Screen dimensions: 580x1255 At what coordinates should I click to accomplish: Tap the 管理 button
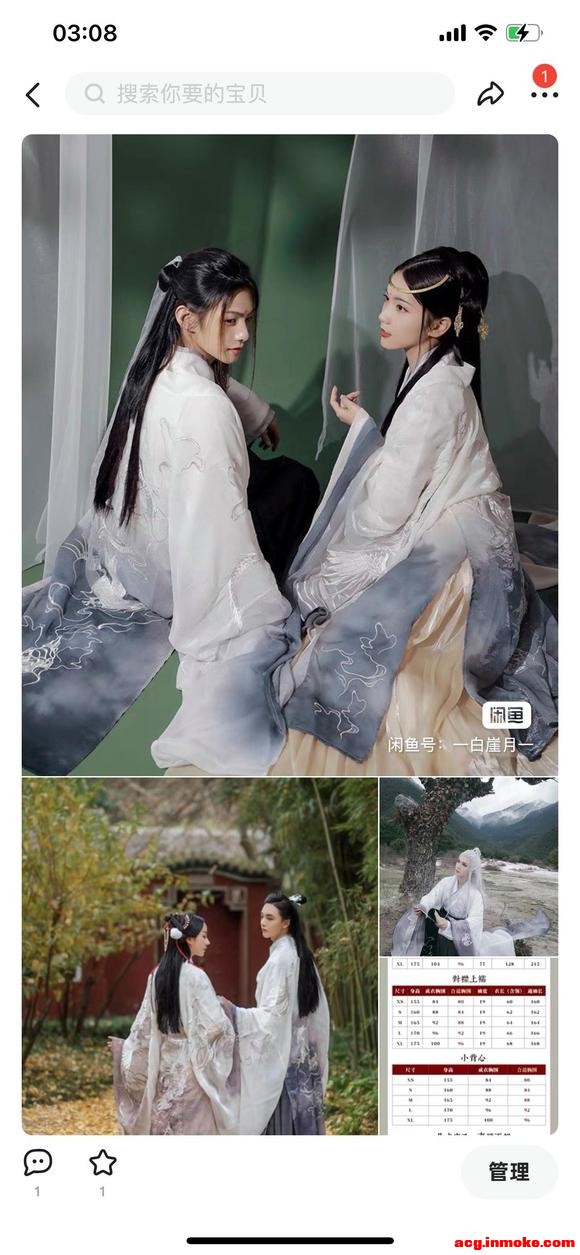[x=509, y=1172]
